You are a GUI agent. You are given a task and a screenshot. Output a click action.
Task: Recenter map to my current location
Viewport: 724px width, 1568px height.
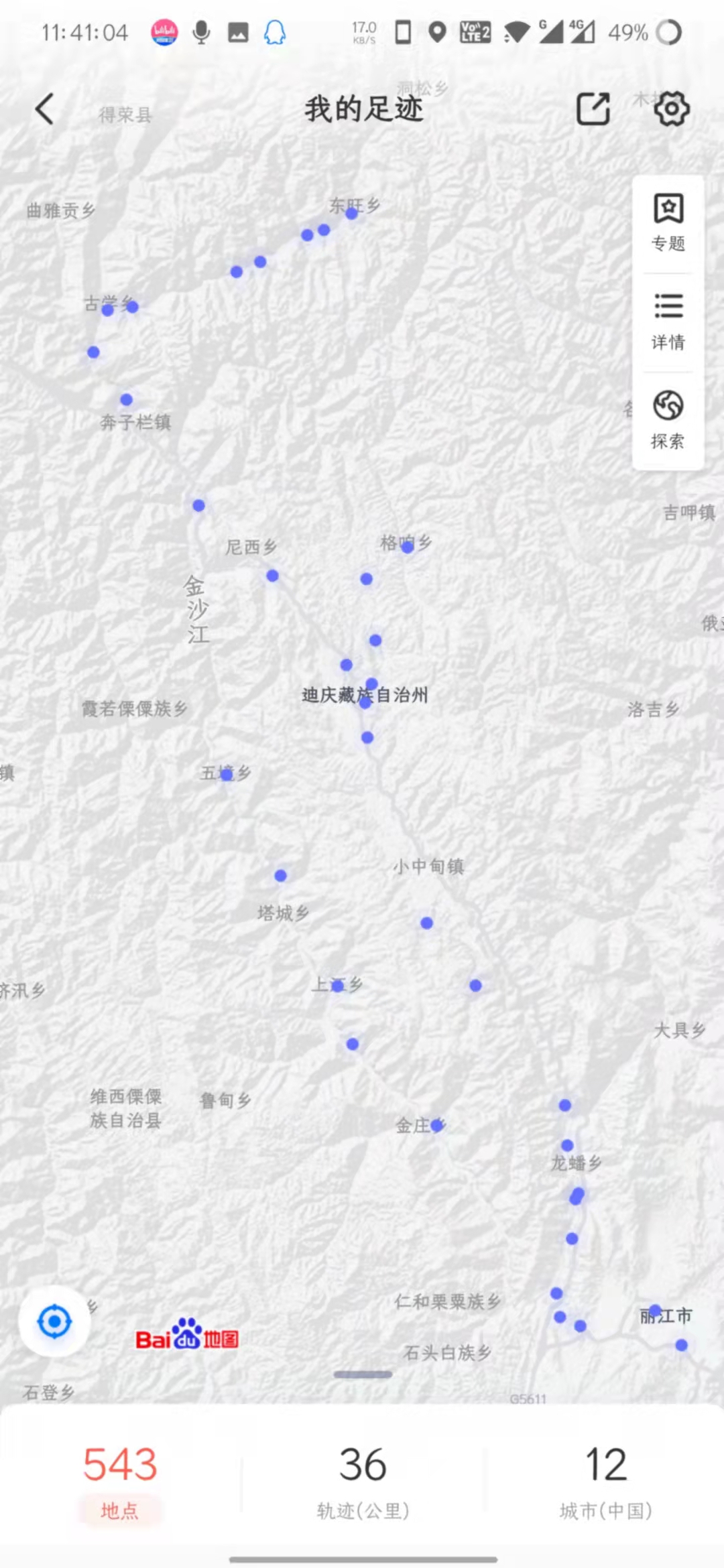(x=54, y=1322)
